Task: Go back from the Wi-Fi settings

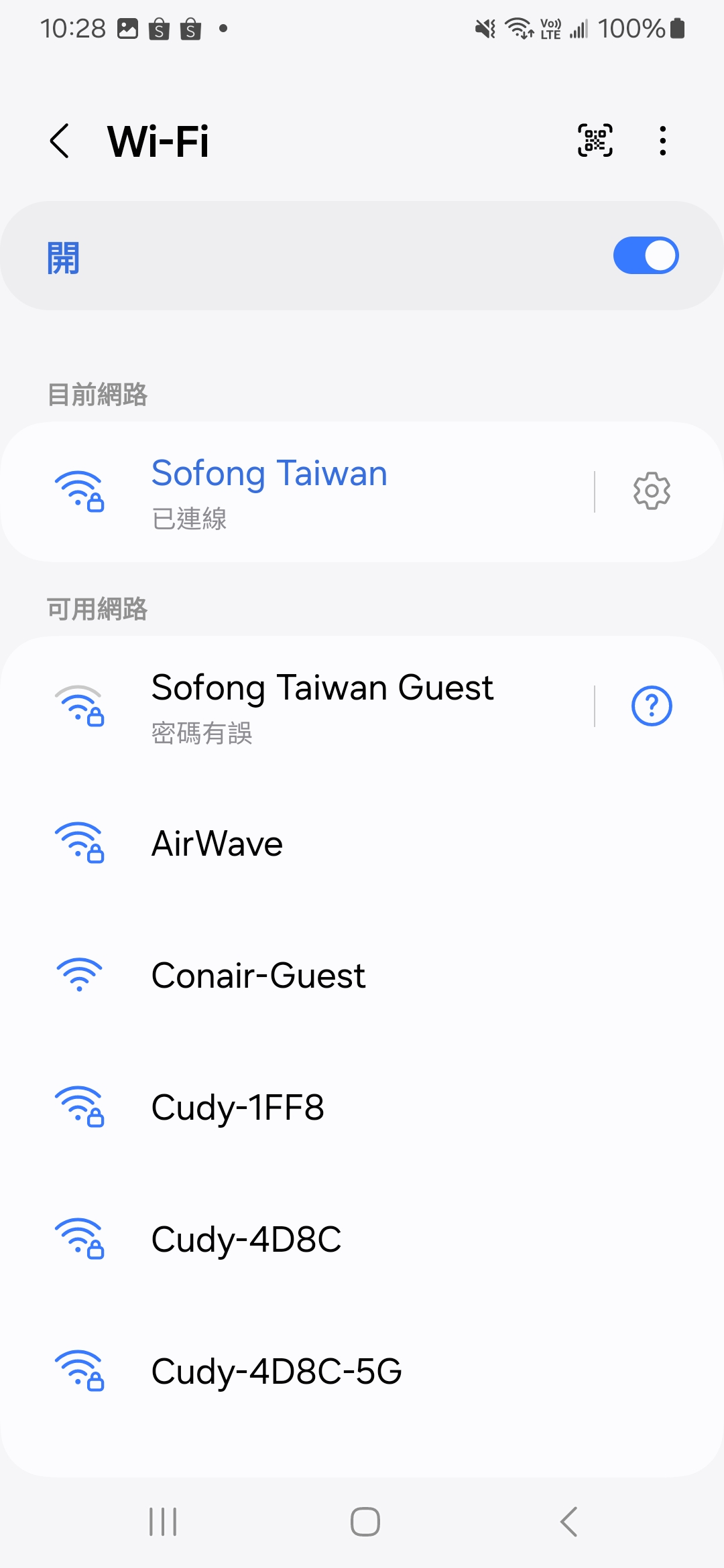Action: [60, 141]
